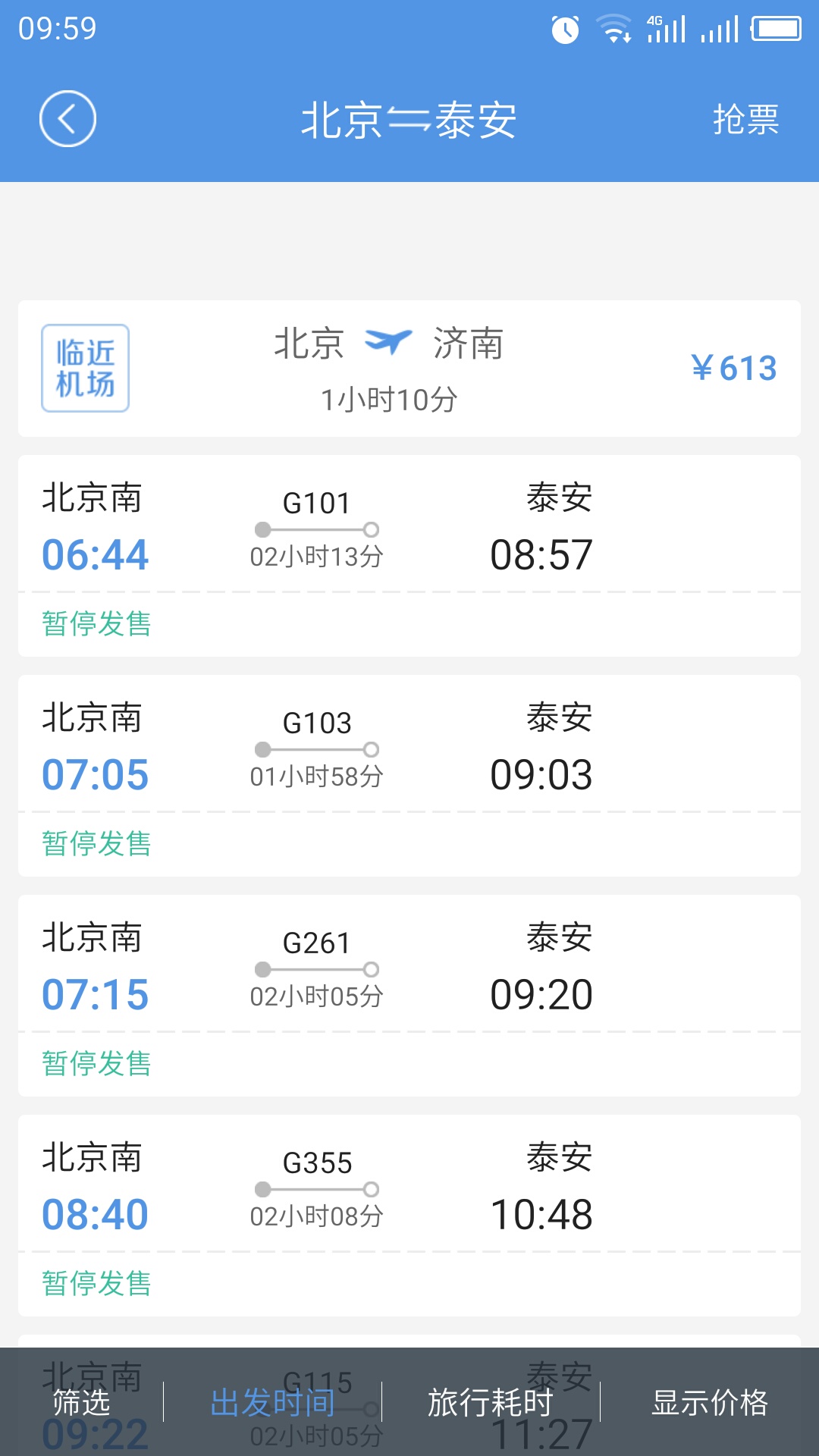Select train G103 departing 07:05
The width and height of the screenshot is (819, 1456).
pyautogui.click(x=409, y=776)
